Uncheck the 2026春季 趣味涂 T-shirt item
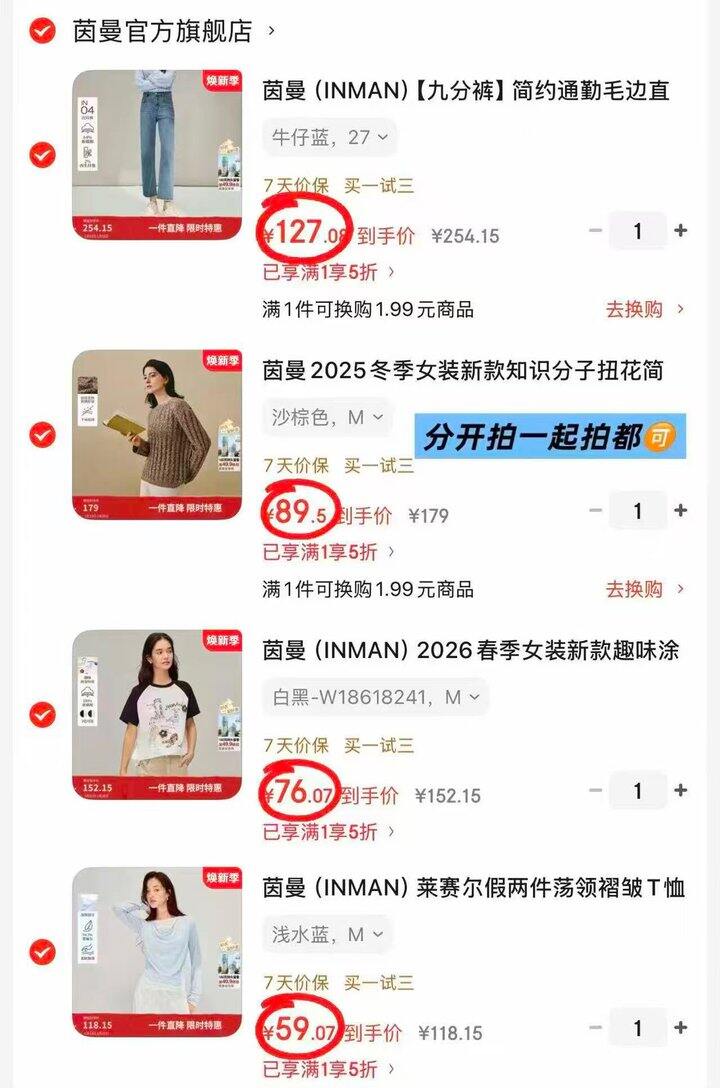Image resolution: width=720 pixels, height=1088 pixels. click(42, 715)
